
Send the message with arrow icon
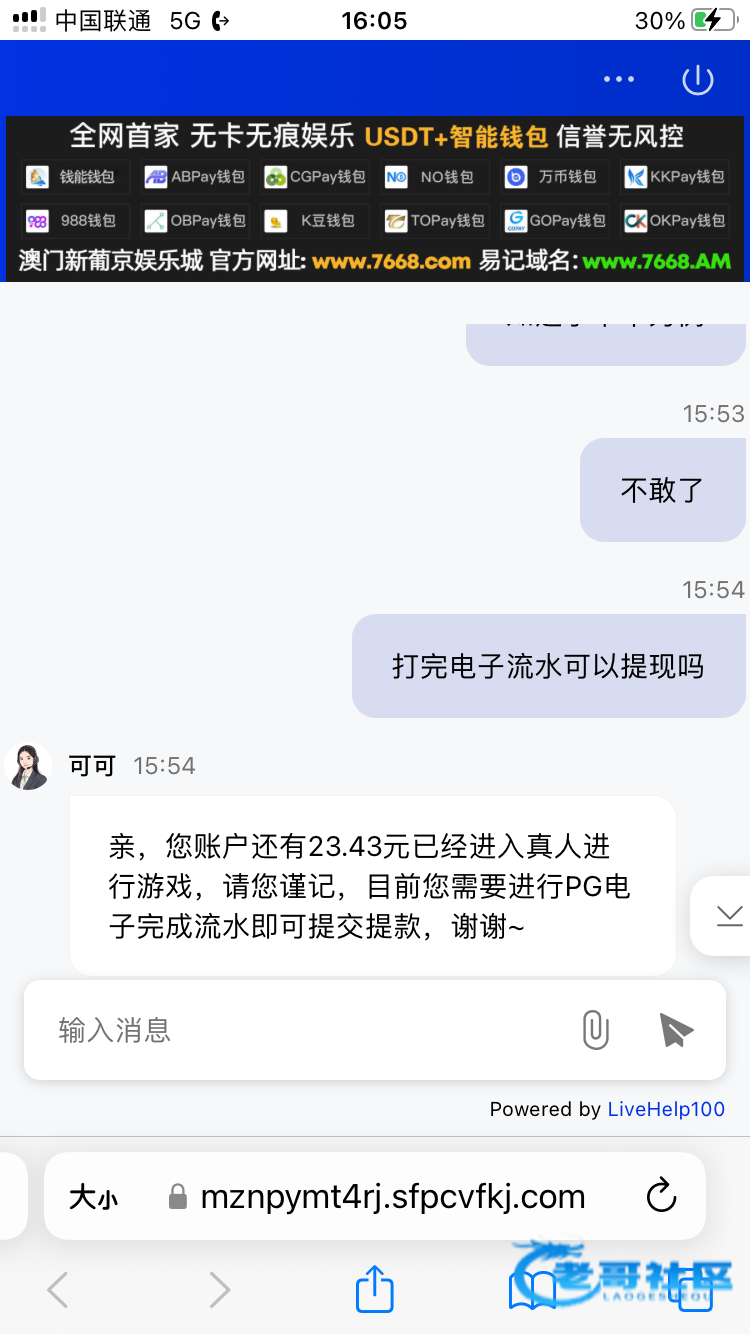[676, 1029]
